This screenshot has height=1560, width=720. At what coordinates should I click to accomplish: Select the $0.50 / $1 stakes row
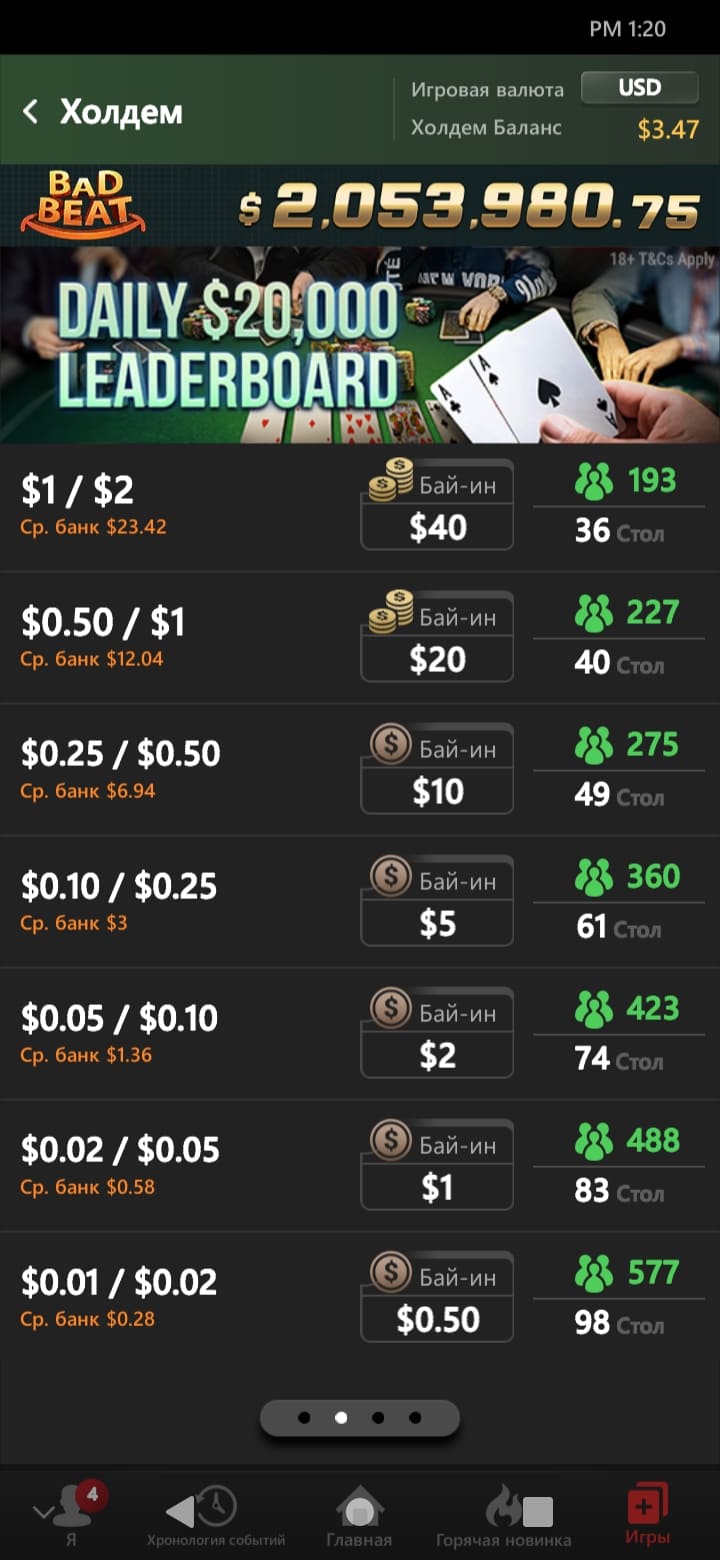[180, 637]
